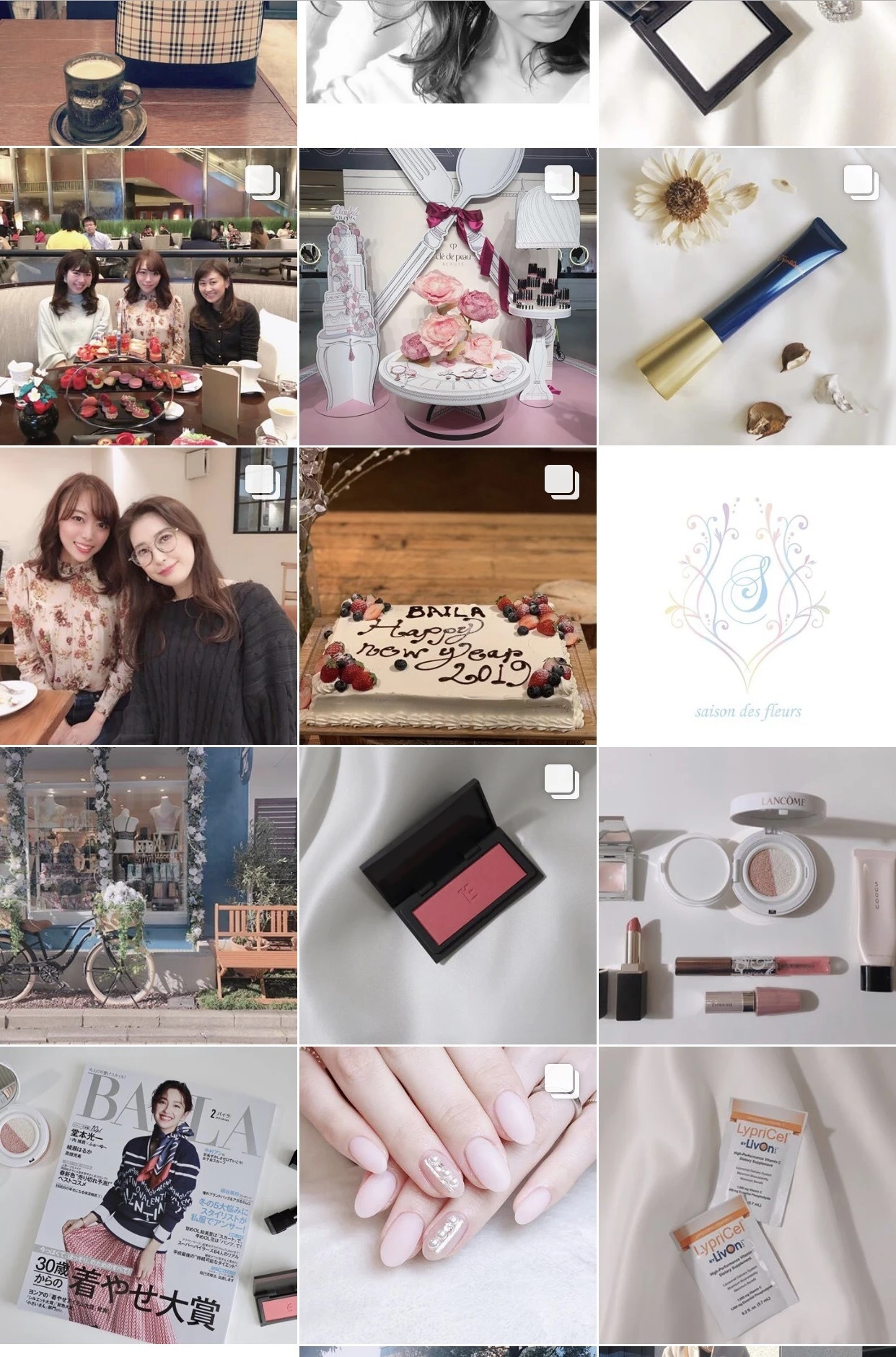
Task: Open the saison des fleurs logo post
Action: (x=747, y=595)
